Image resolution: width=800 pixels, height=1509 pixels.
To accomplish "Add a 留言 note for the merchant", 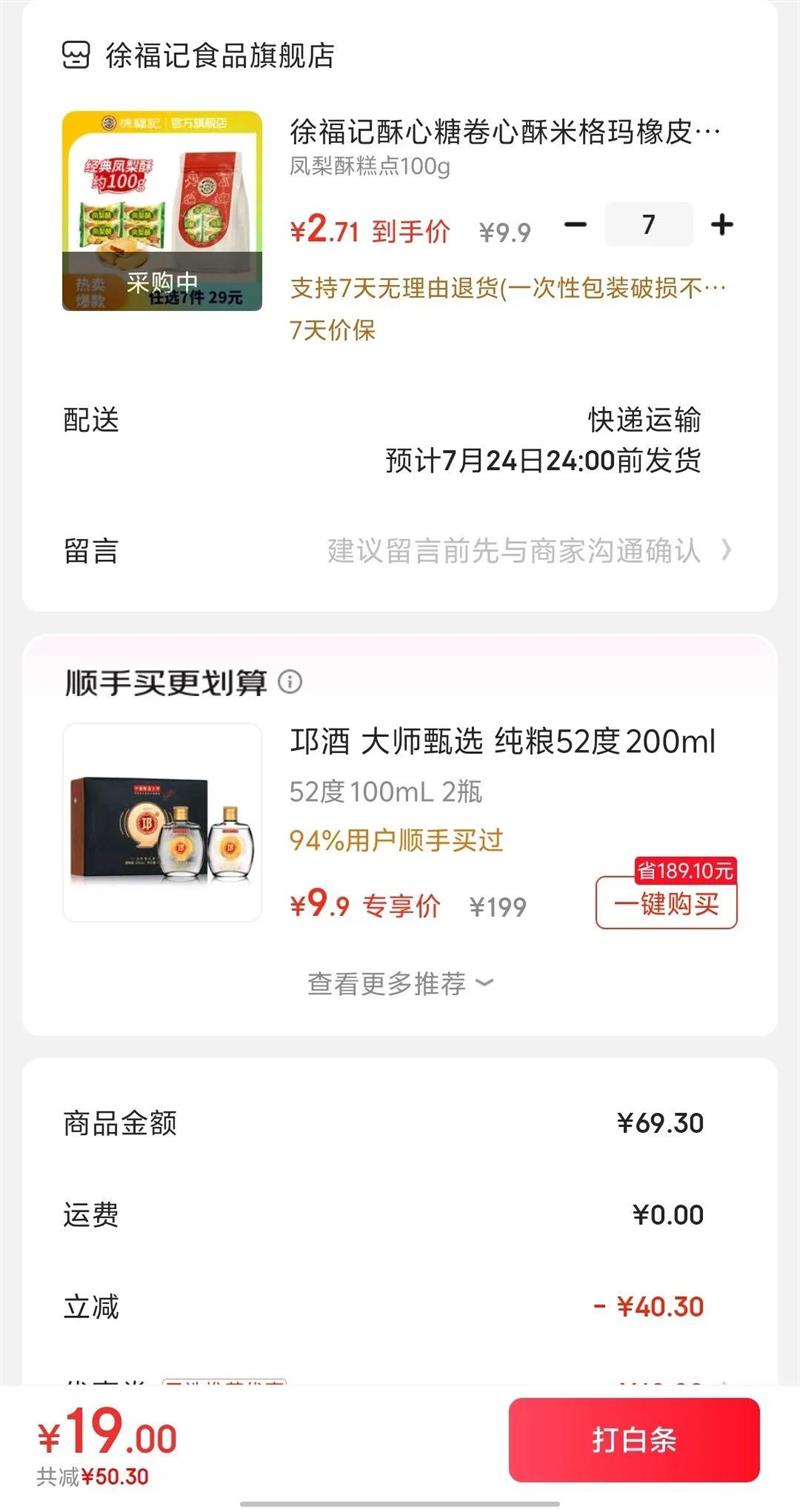I will 515,550.
